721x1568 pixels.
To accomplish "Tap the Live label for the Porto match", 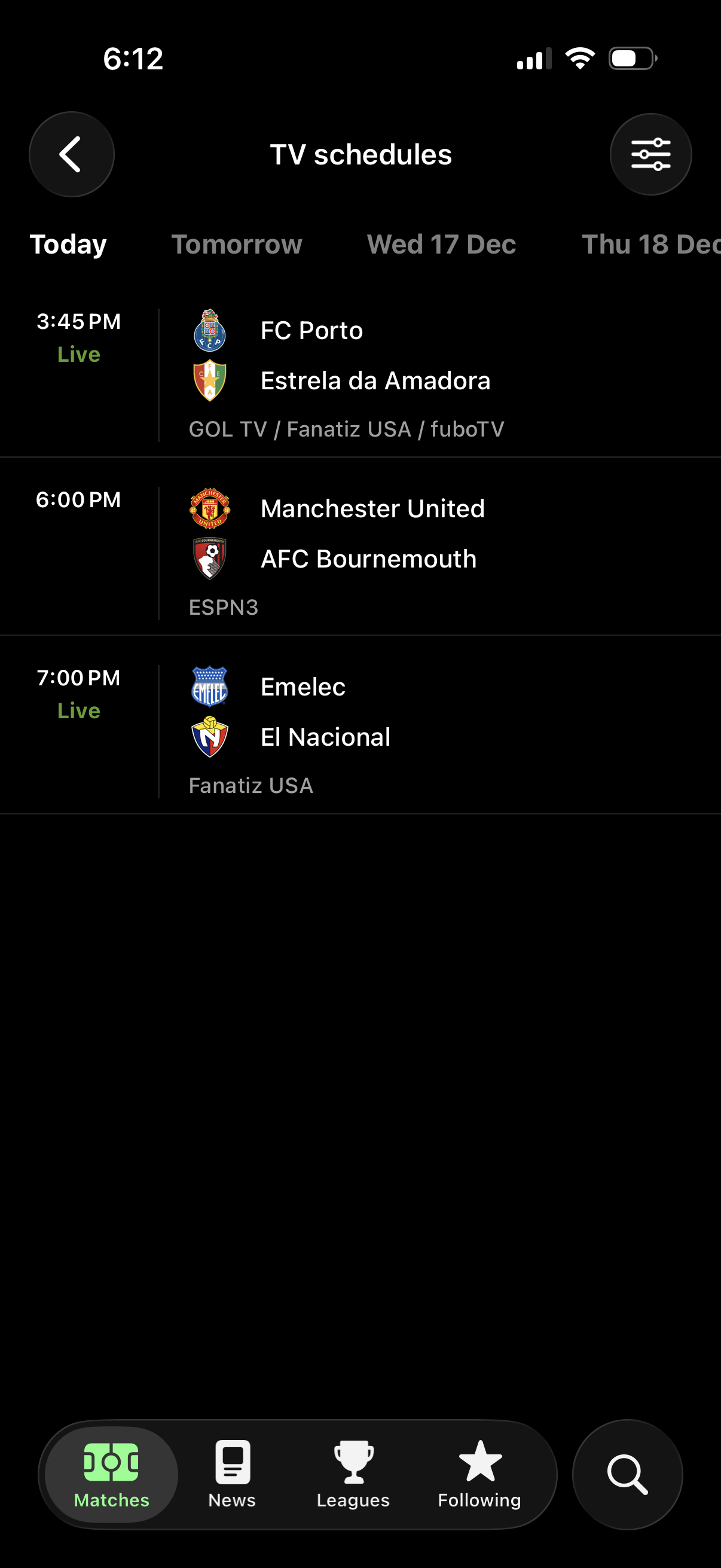I will coord(79,353).
